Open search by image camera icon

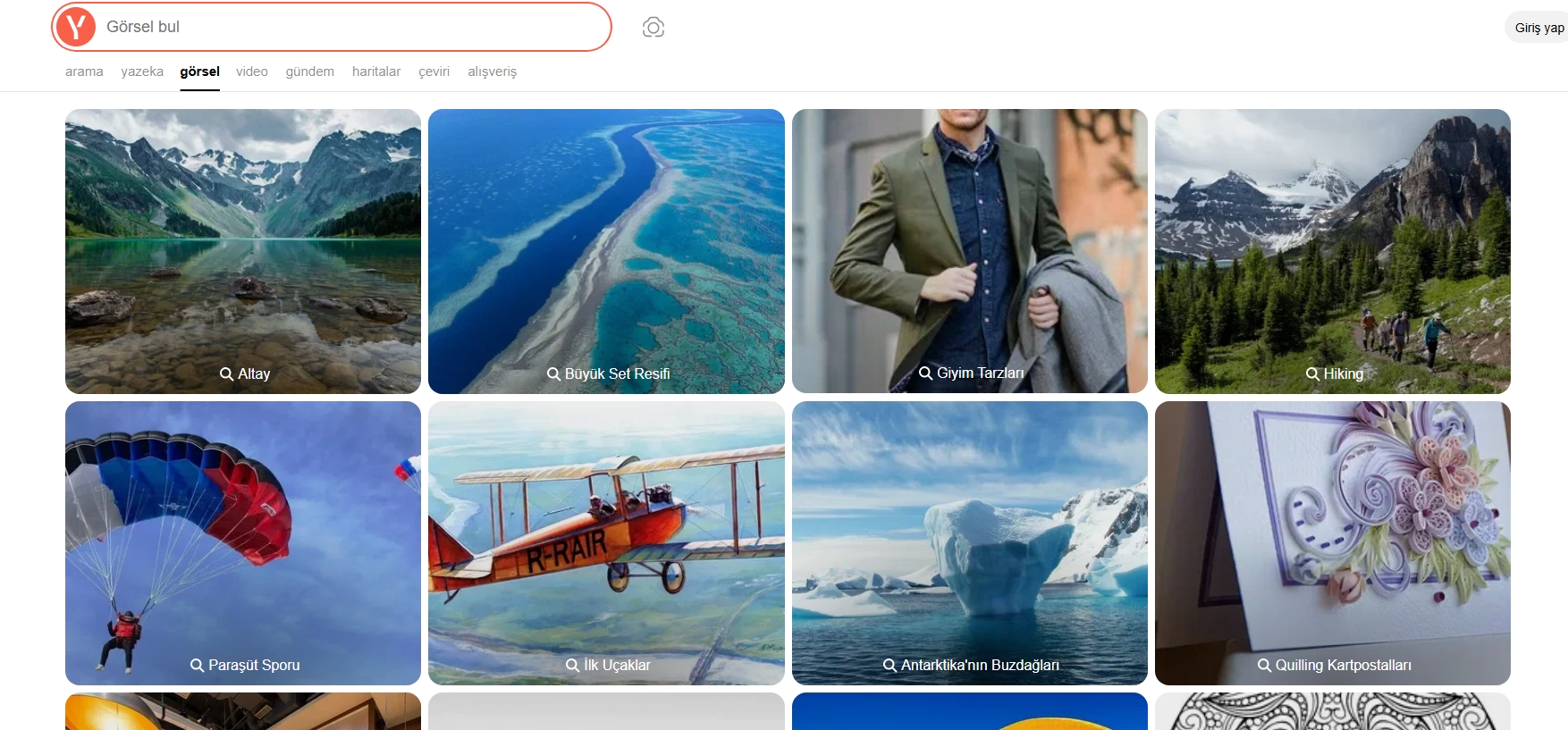[653, 28]
